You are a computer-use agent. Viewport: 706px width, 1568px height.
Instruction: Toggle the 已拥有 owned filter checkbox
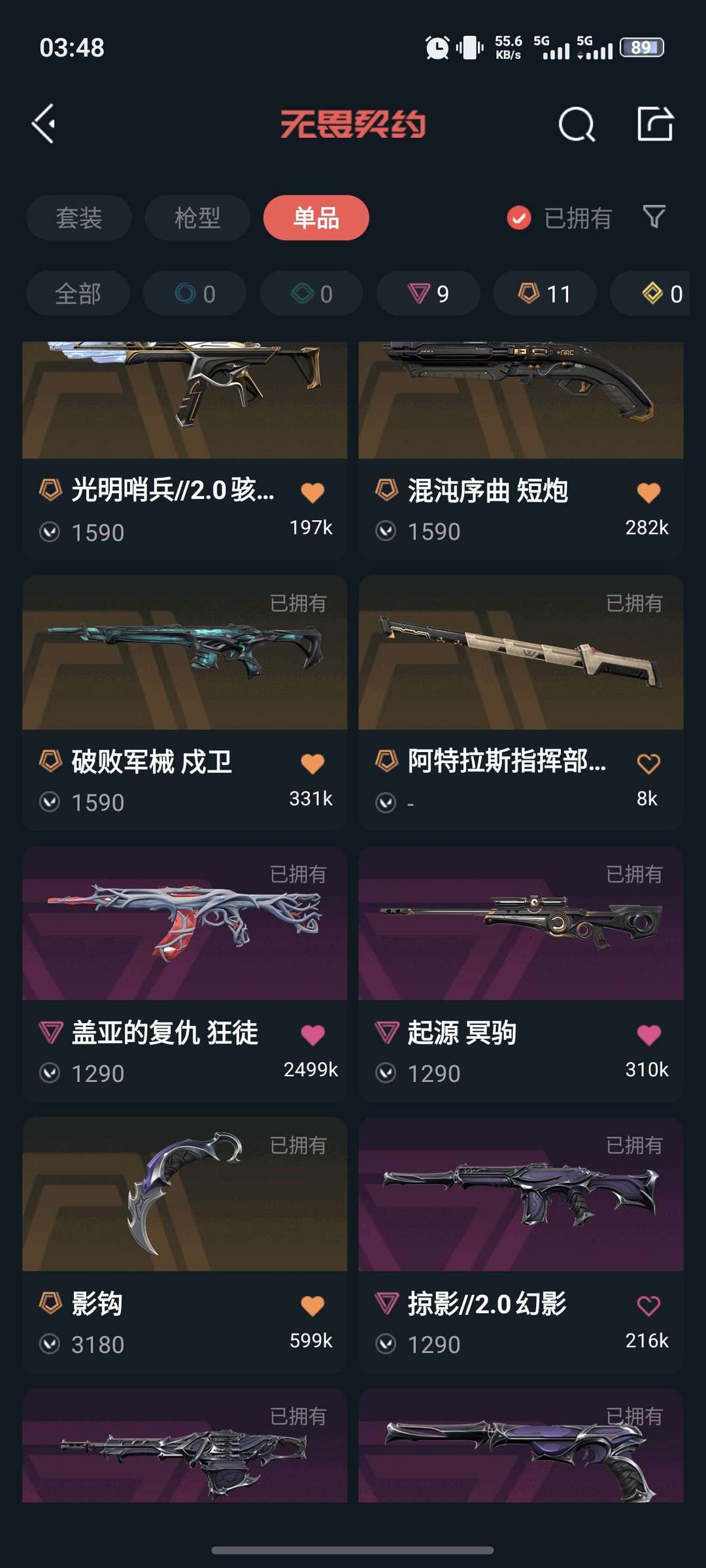519,218
